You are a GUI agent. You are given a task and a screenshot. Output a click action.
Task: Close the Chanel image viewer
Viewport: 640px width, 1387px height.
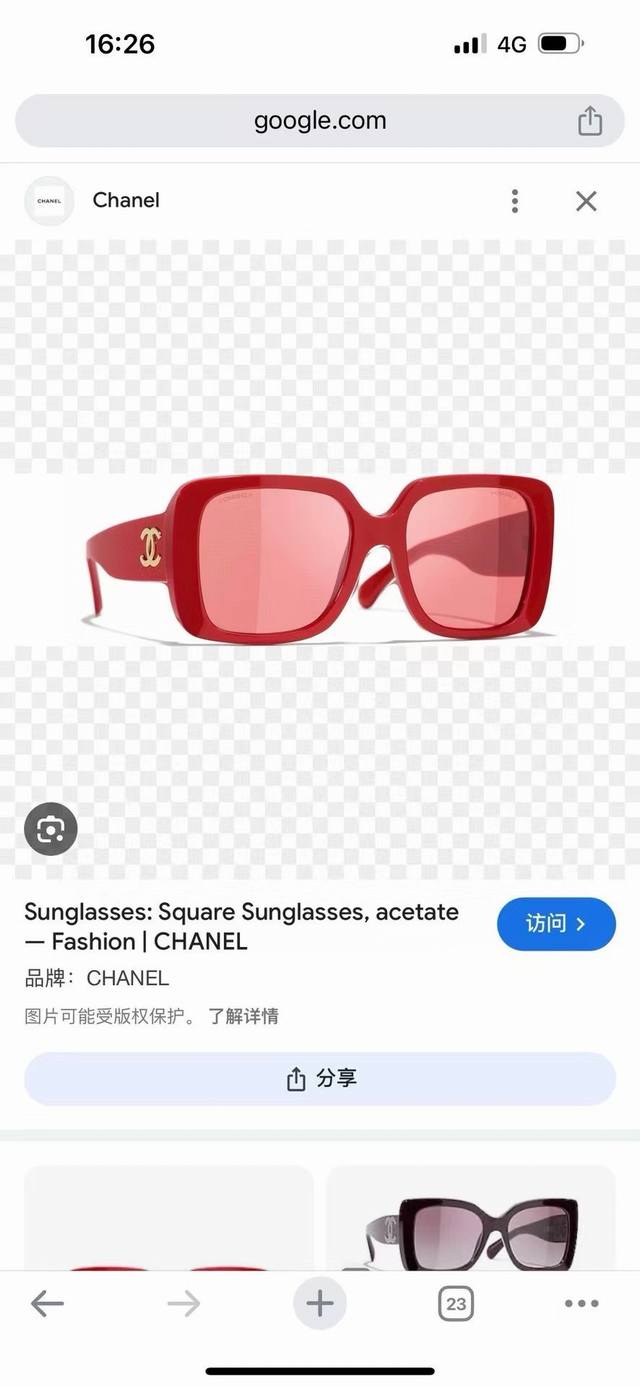[586, 201]
